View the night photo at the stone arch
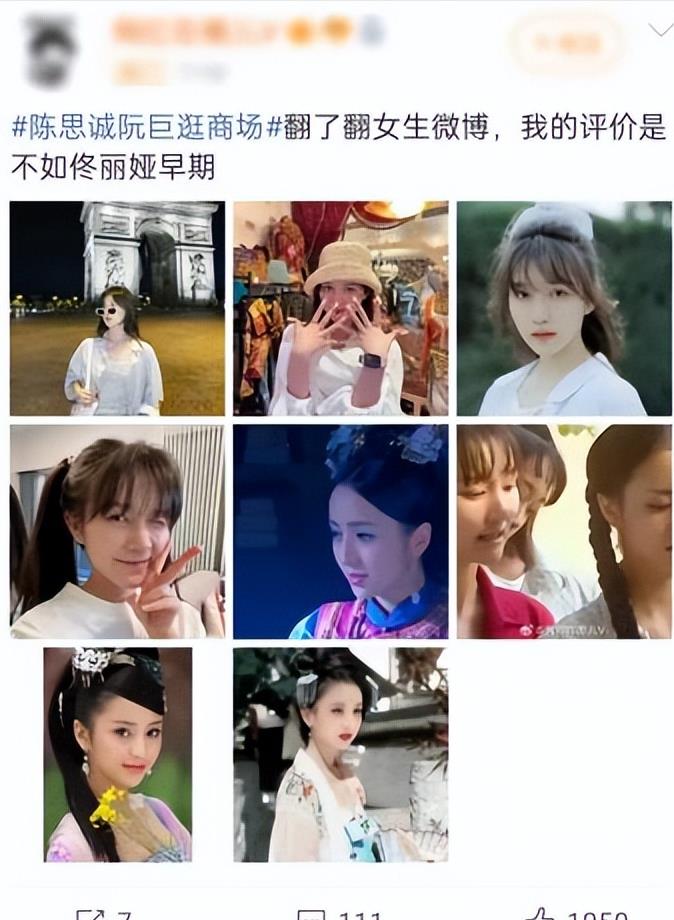The image size is (674, 920). coord(117,308)
